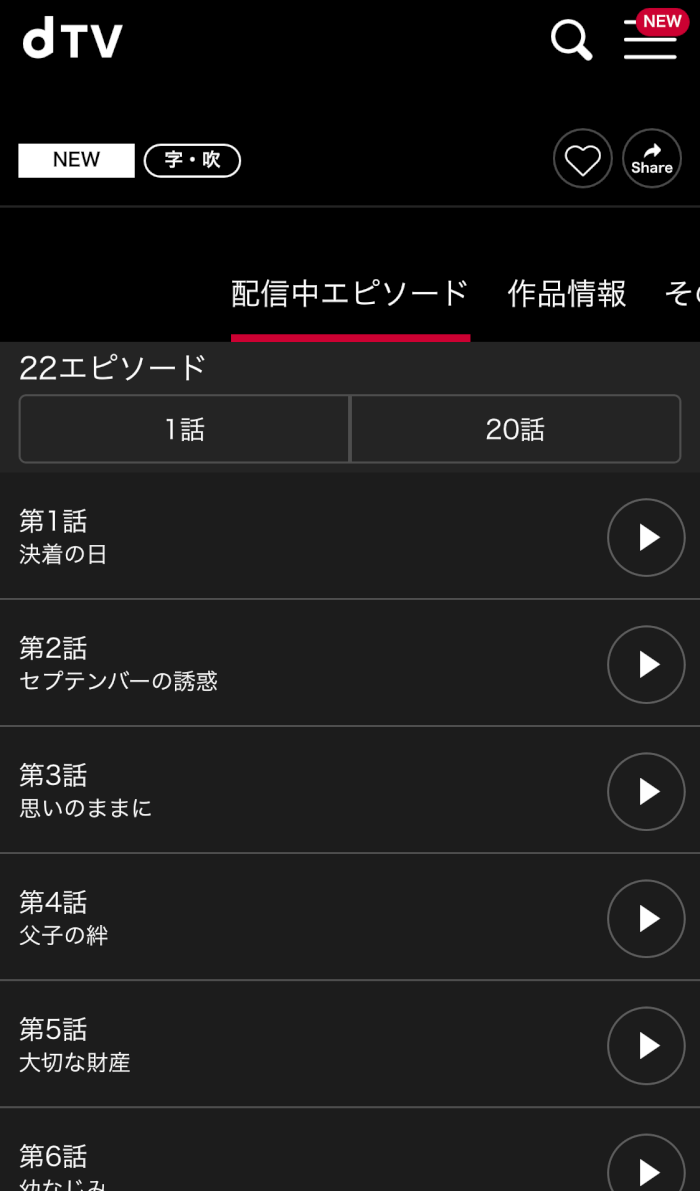This screenshot has height=1191, width=700.
Task: Jump to the 1話 episode range
Action: pos(185,429)
